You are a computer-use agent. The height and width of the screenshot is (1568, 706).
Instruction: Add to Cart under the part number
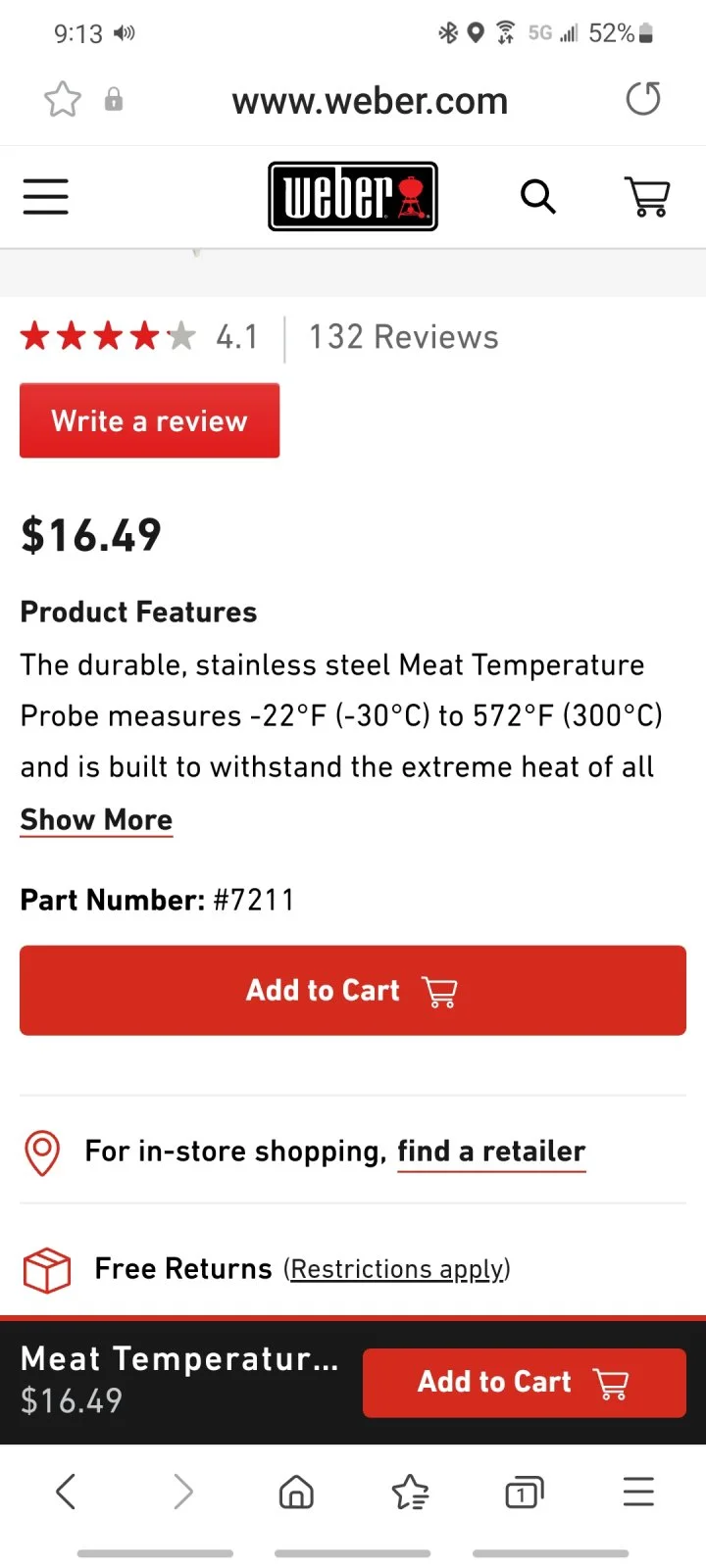tap(353, 990)
